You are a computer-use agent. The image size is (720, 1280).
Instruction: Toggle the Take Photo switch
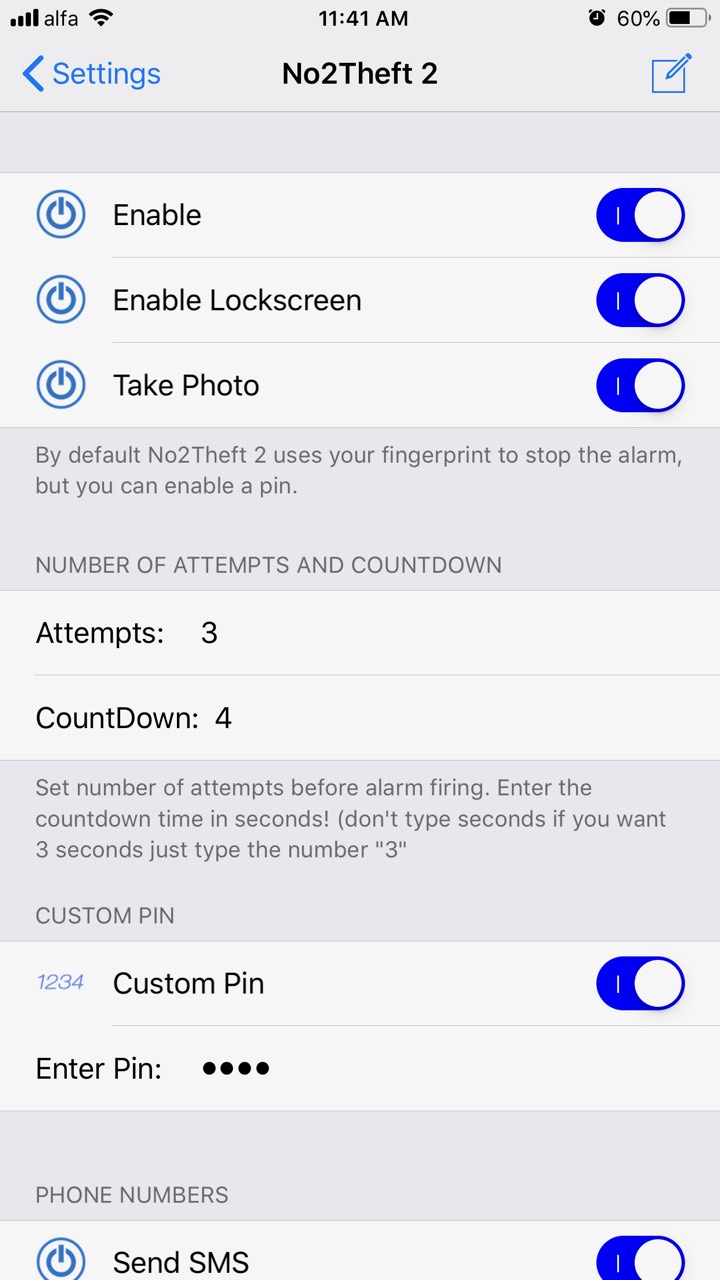pyautogui.click(x=640, y=386)
